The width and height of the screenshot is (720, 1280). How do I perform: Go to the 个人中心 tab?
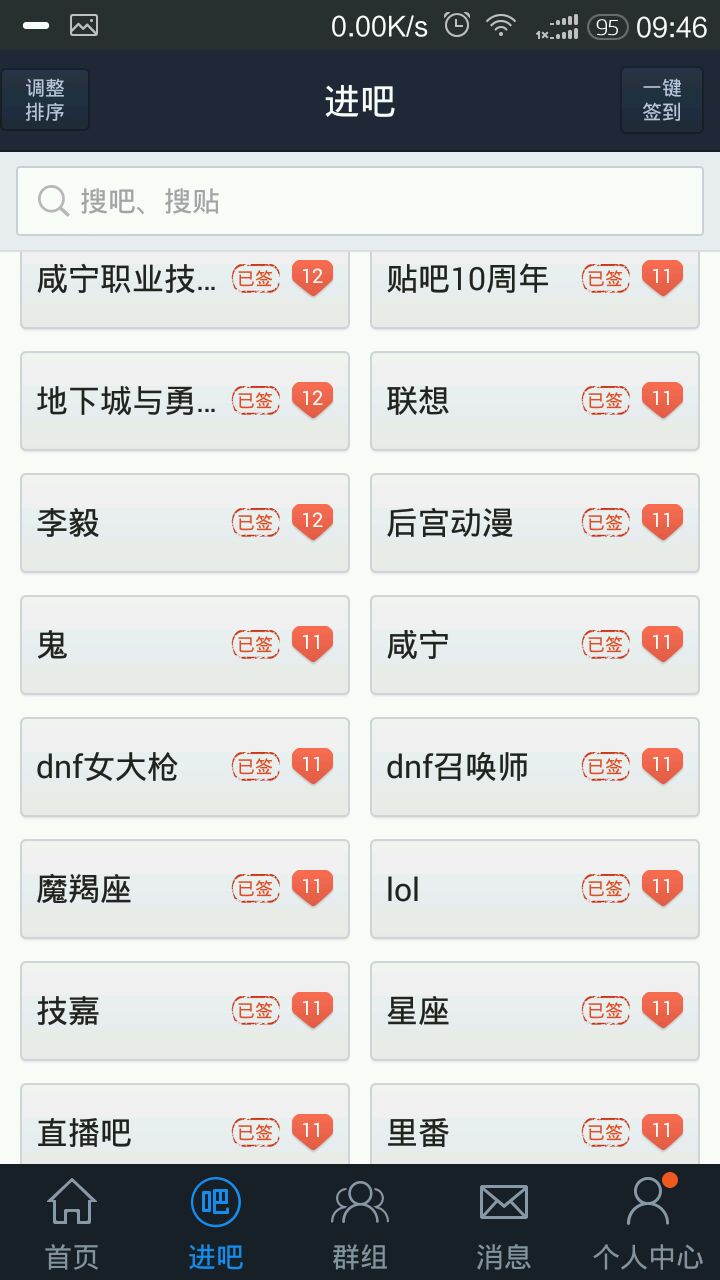click(648, 1222)
